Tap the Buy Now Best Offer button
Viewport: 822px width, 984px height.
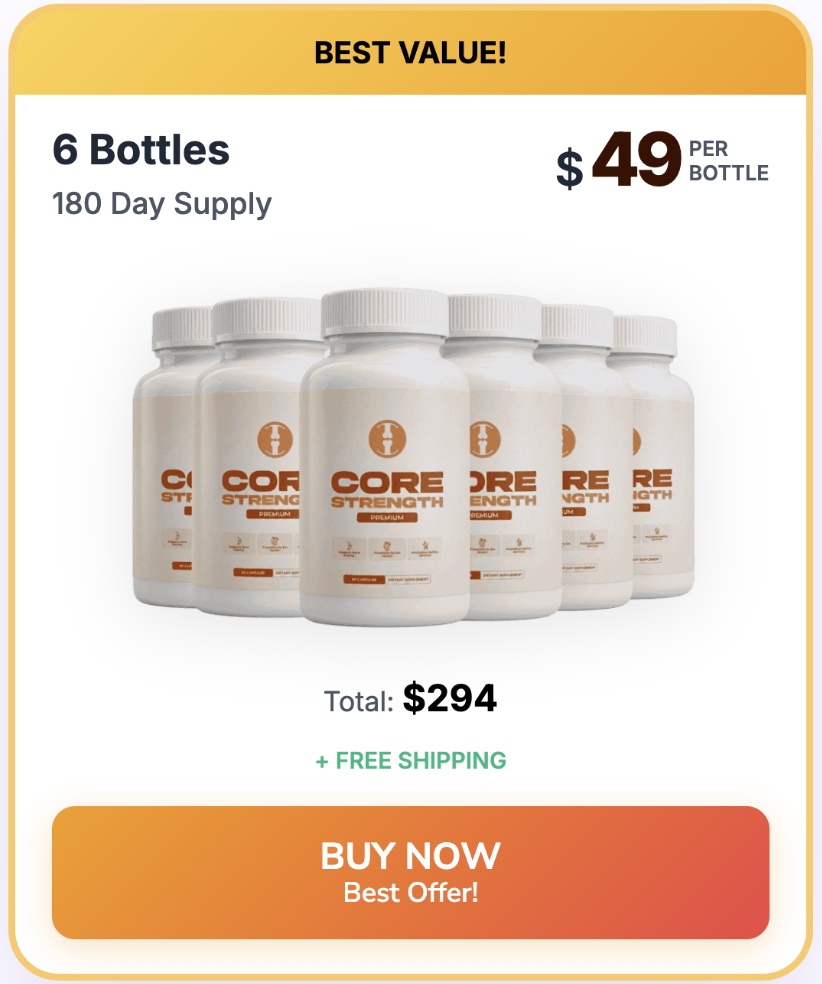(410, 872)
